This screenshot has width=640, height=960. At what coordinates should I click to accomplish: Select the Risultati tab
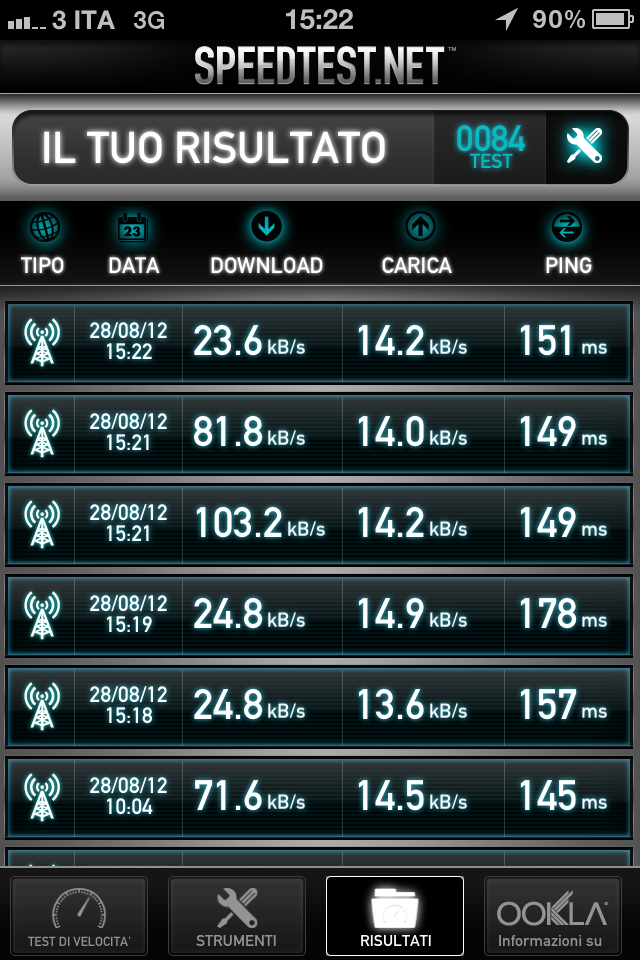pos(395,916)
